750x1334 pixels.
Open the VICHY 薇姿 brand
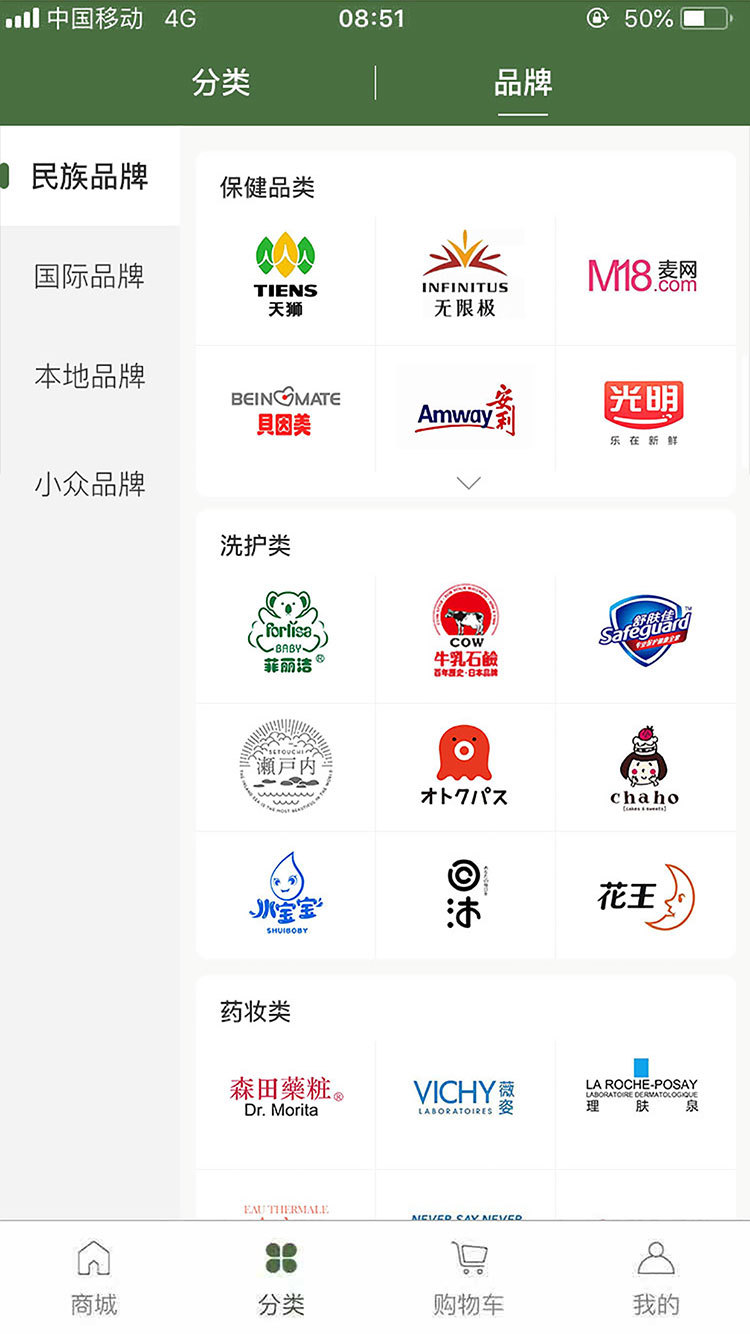point(465,1097)
